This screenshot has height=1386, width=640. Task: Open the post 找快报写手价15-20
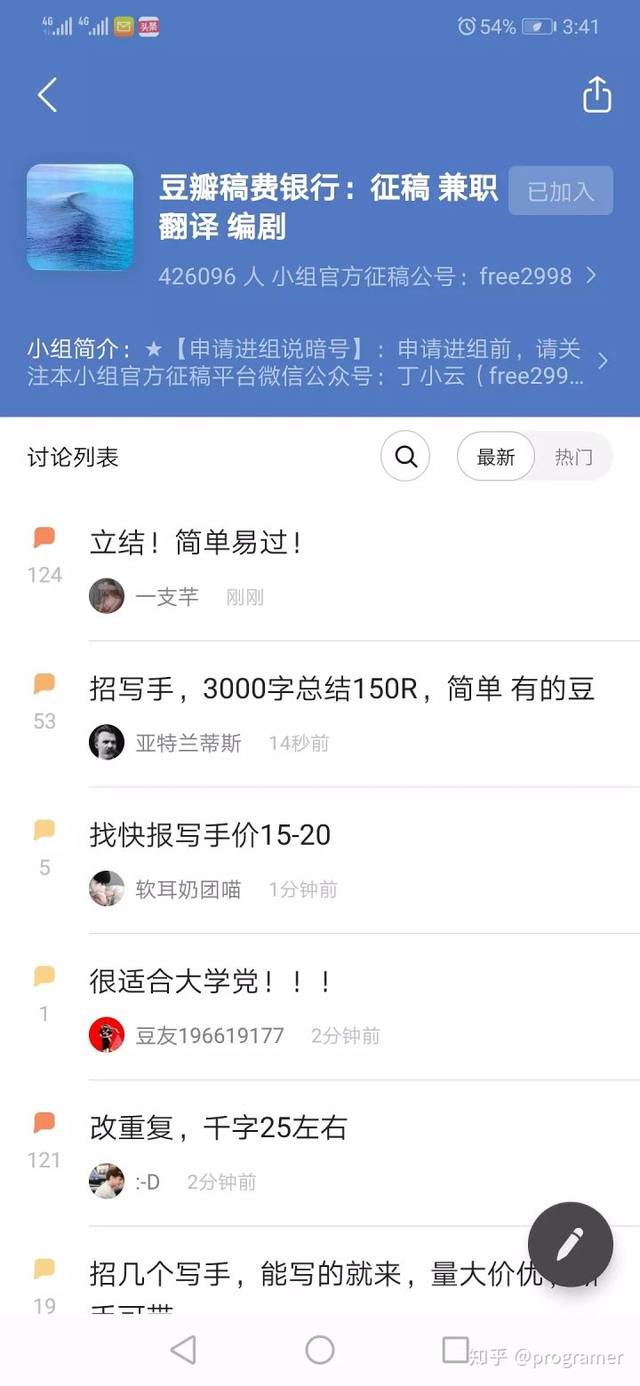coord(210,835)
